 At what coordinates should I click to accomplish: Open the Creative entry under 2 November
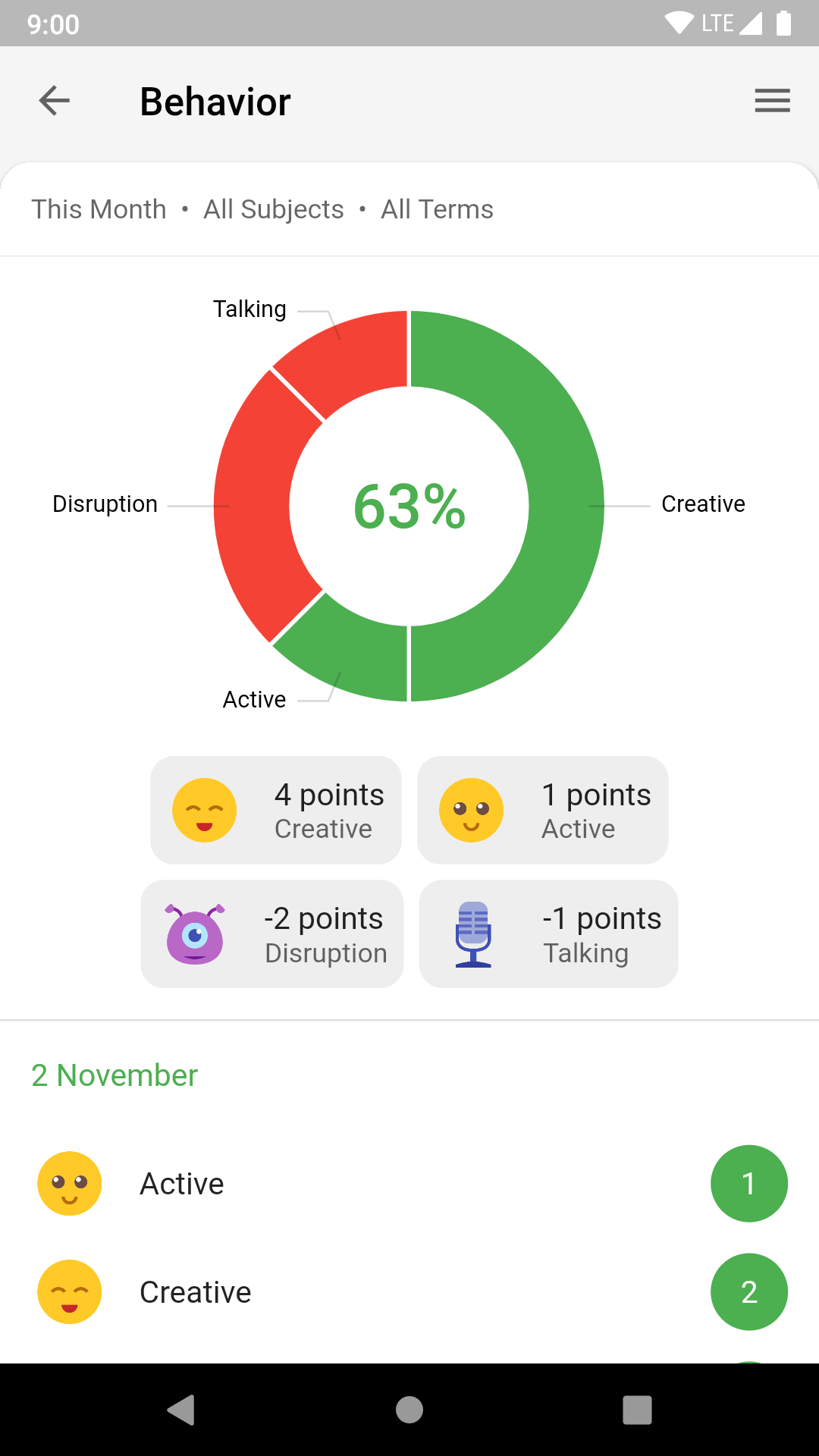409,1292
